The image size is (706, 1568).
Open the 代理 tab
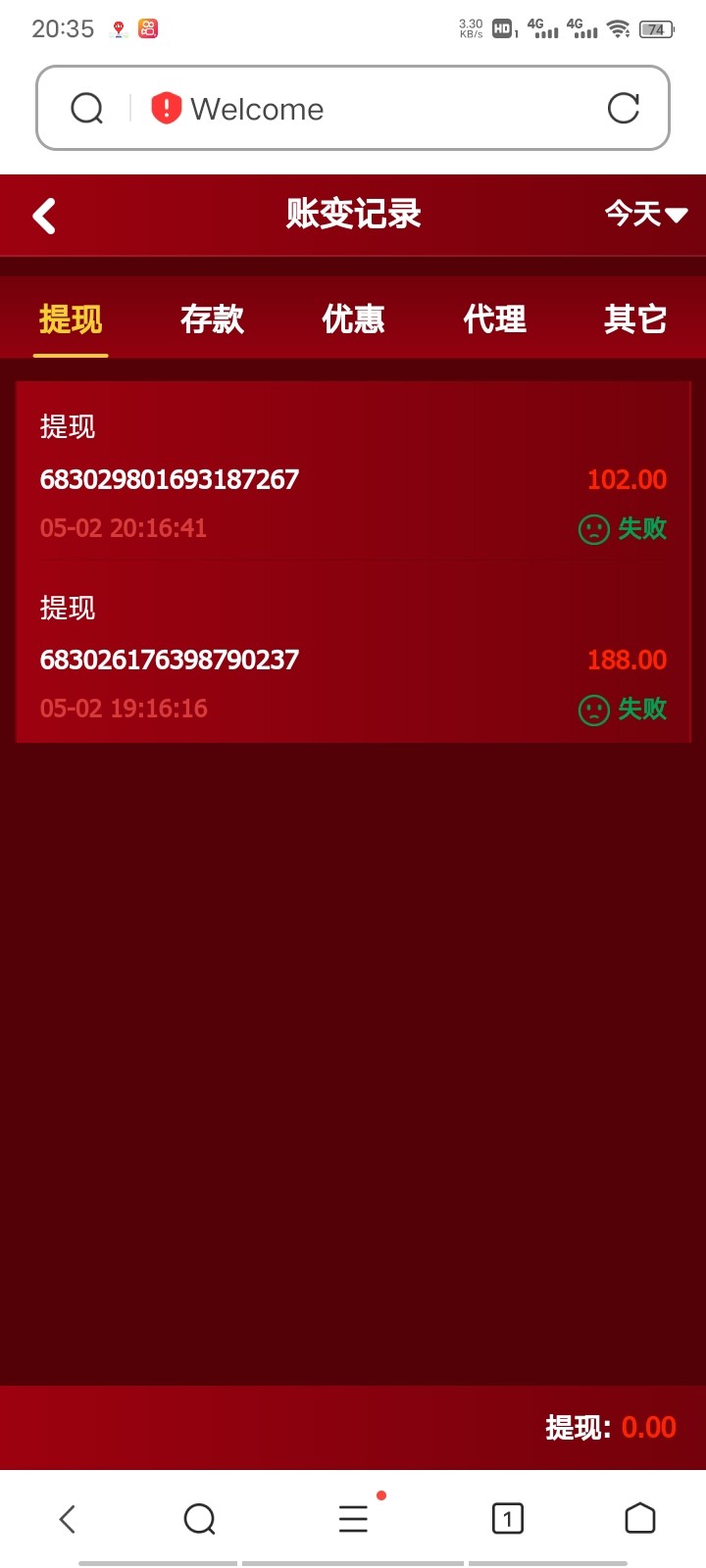(494, 319)
